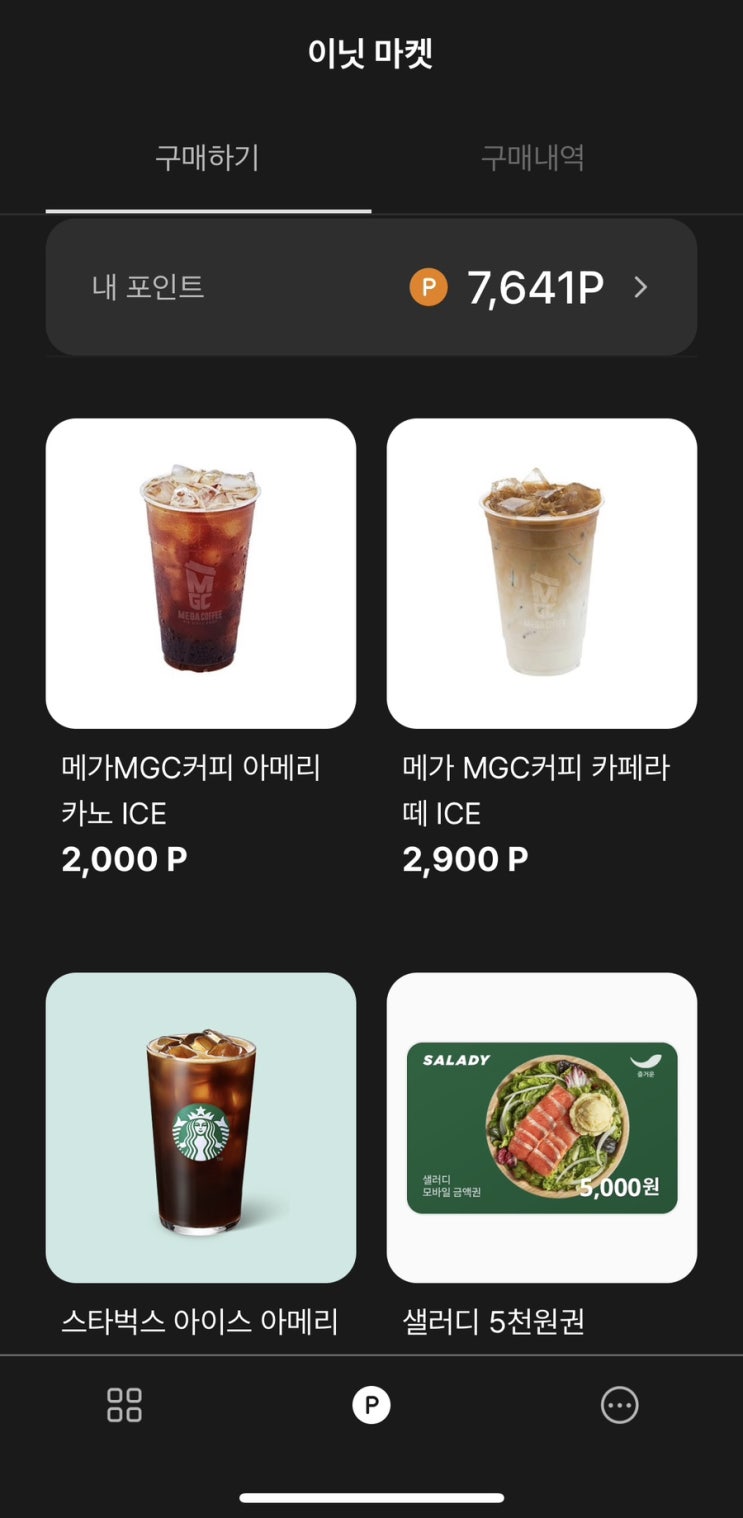Open 메가MGC커피 아메리카노 ICE product

point(201,573)
